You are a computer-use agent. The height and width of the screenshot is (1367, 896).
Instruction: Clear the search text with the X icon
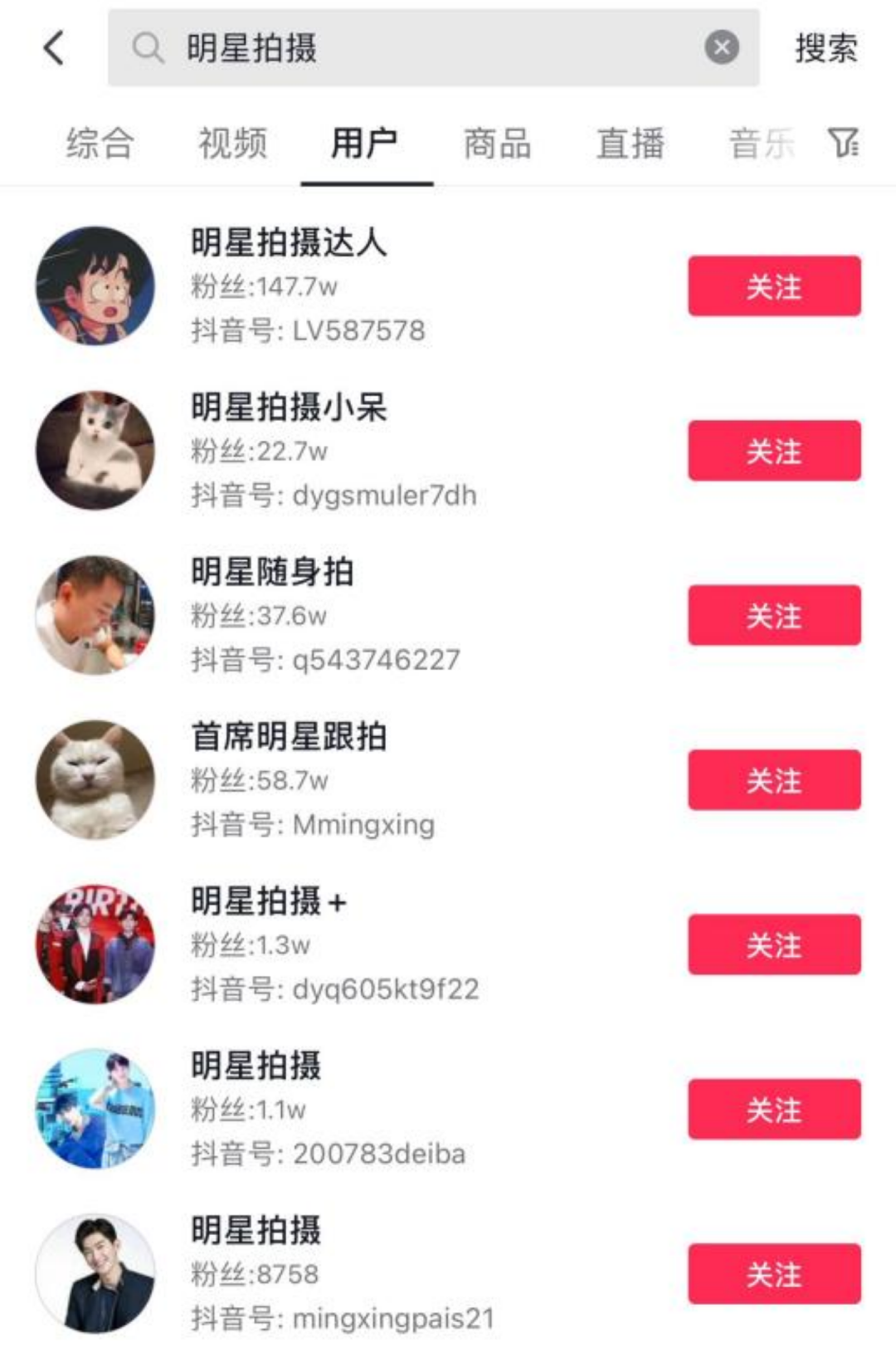pos(722,48)
